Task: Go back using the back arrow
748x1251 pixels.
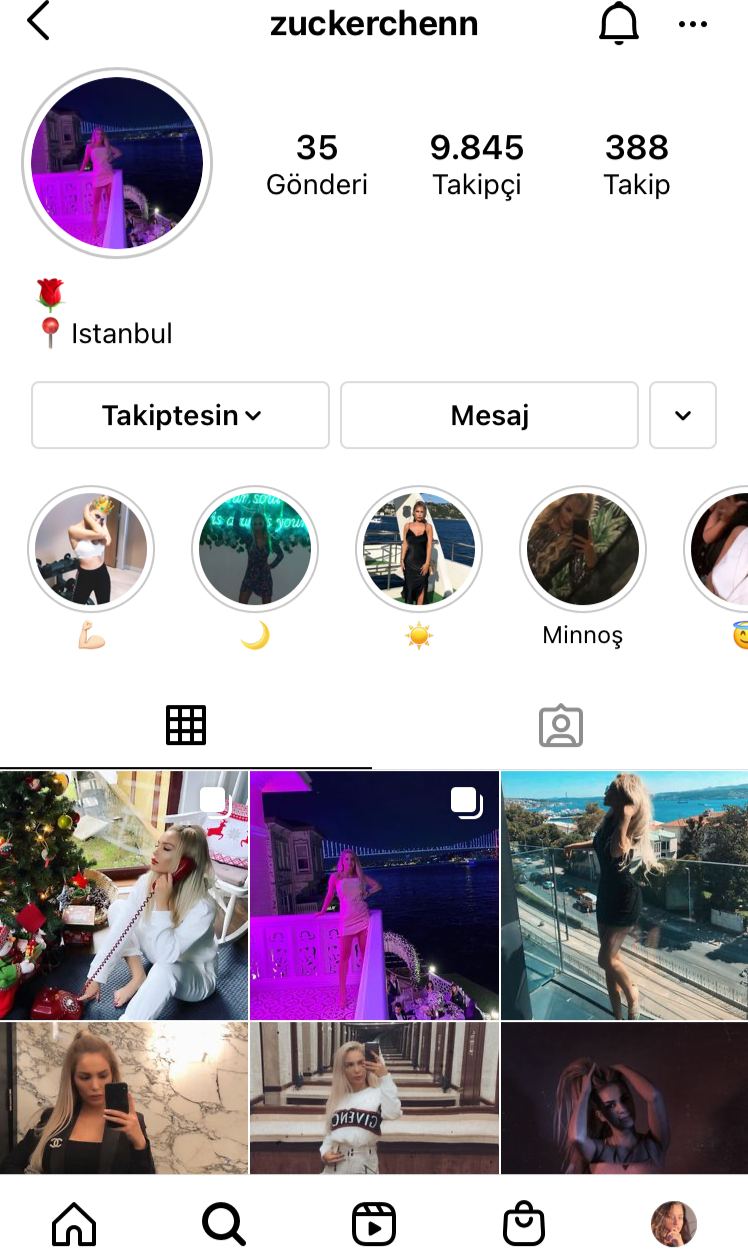Action: tap(39, 21)
